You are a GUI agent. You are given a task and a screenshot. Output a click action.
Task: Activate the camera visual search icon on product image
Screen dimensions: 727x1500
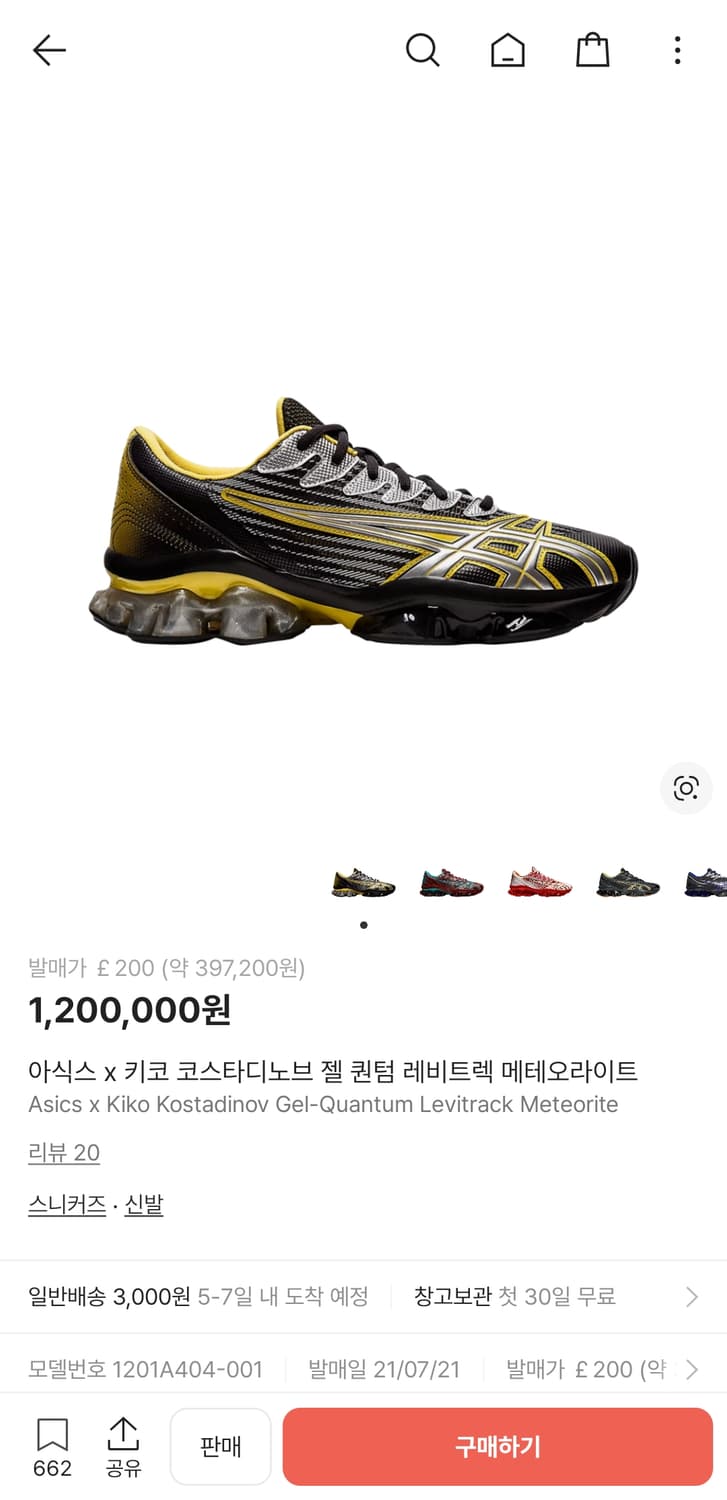pyautogui.click(x=686, y=788)
